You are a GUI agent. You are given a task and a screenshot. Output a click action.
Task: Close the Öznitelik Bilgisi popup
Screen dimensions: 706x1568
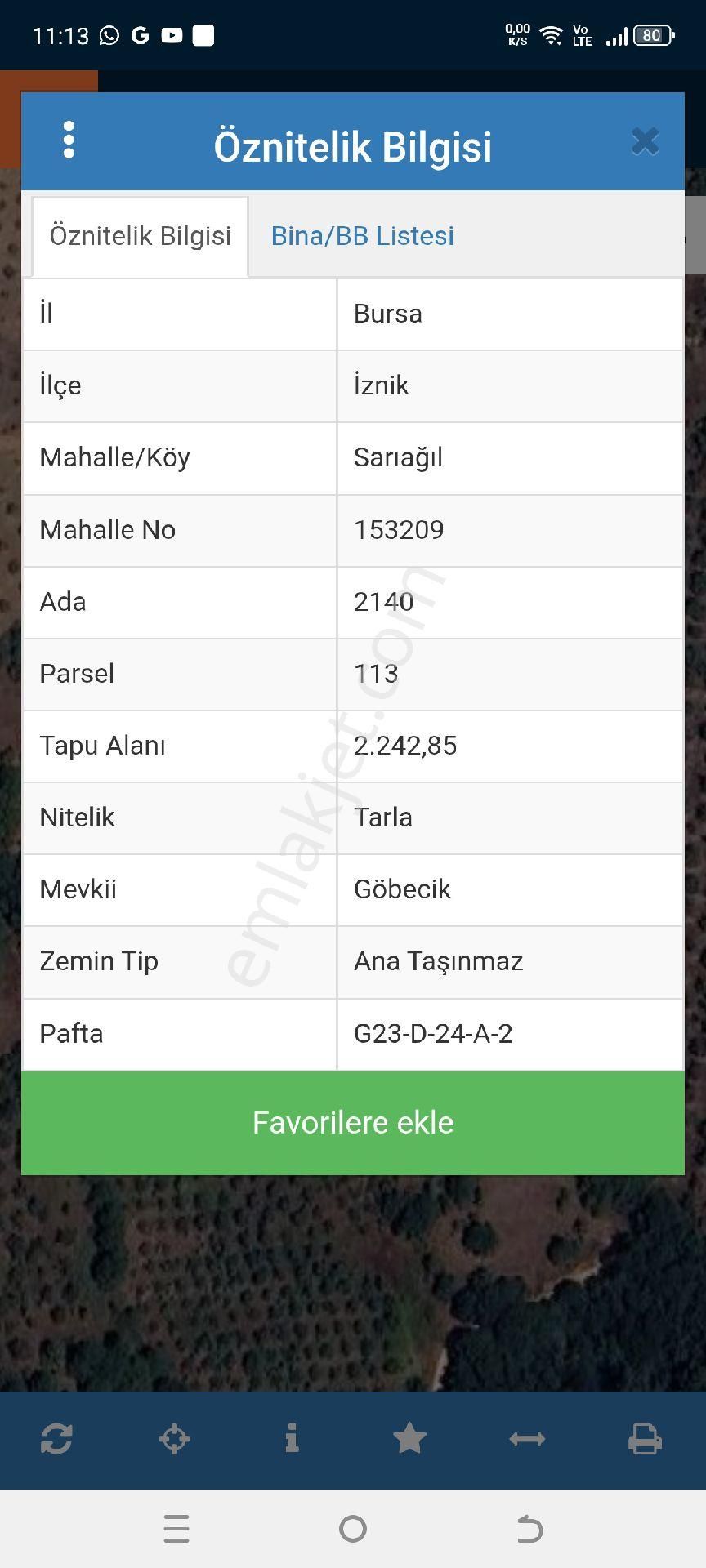[645, 140]
